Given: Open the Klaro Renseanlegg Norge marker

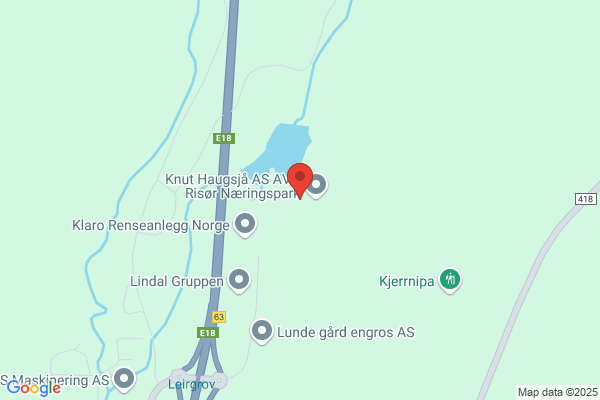Looking at the screenshot, I should click(245, 225).
